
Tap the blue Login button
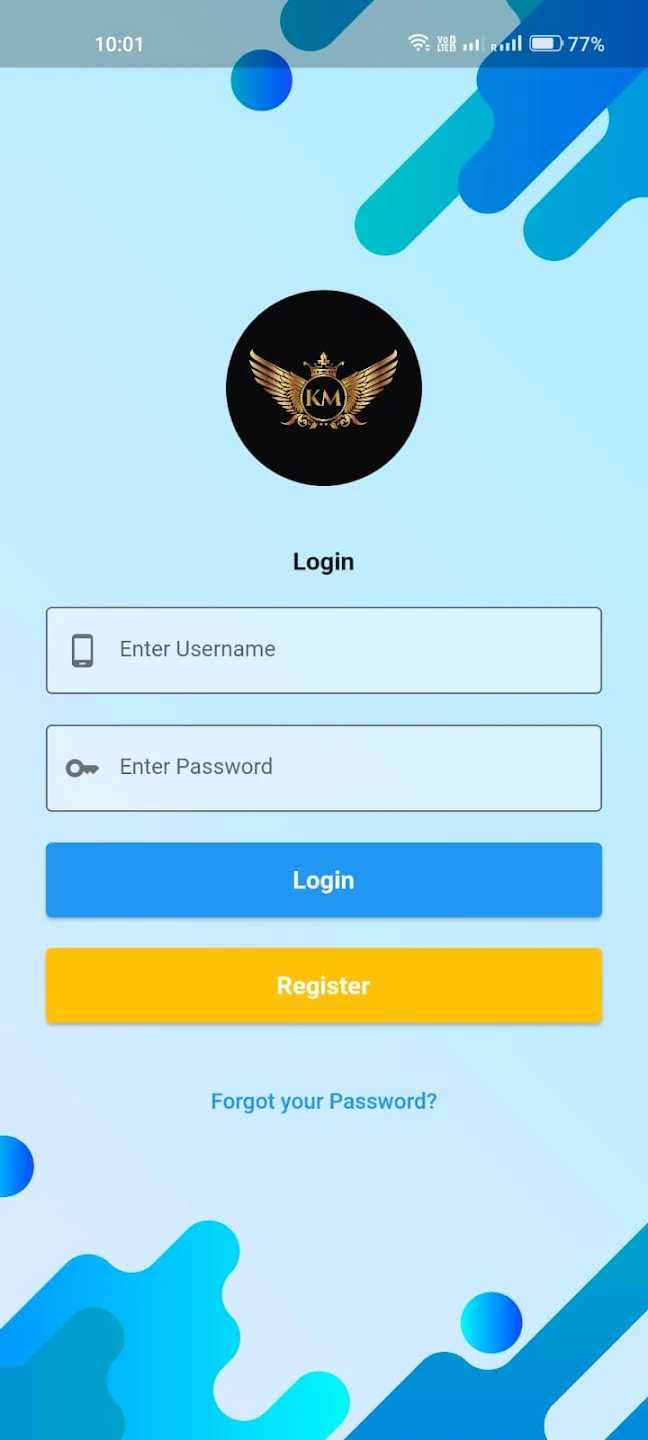(x=323, y=880)
